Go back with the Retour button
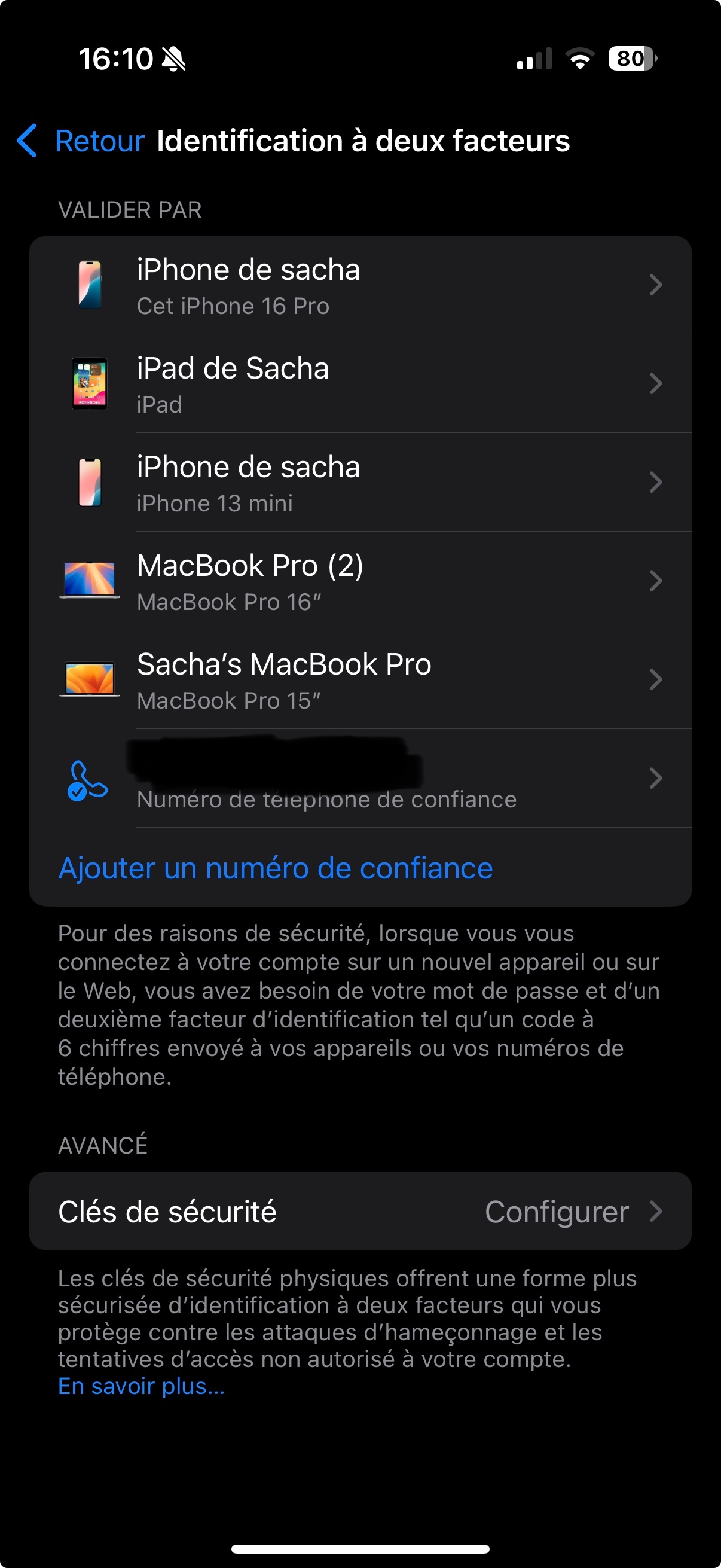Screen dimensions: 721x1568 (82, 141)
